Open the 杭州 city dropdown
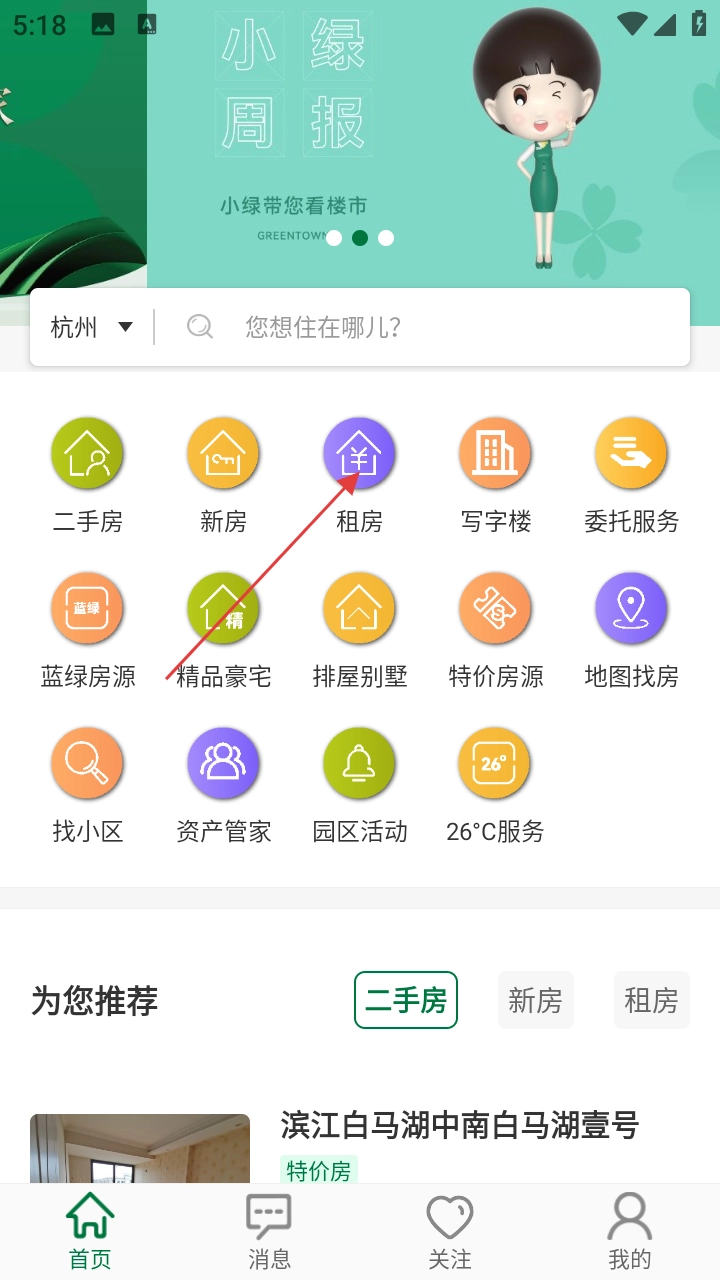Screen dimensions: 720x1280 point(91,327)
